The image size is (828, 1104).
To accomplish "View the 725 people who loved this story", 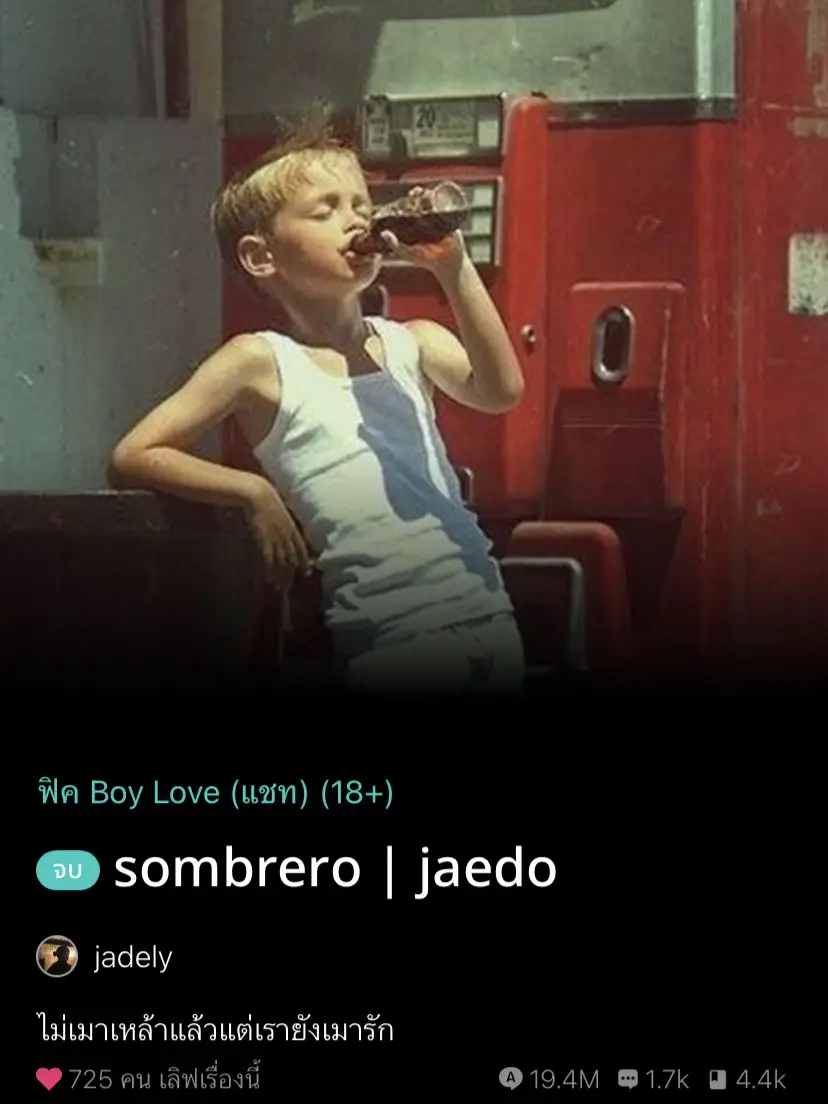I will (150, 1079).
